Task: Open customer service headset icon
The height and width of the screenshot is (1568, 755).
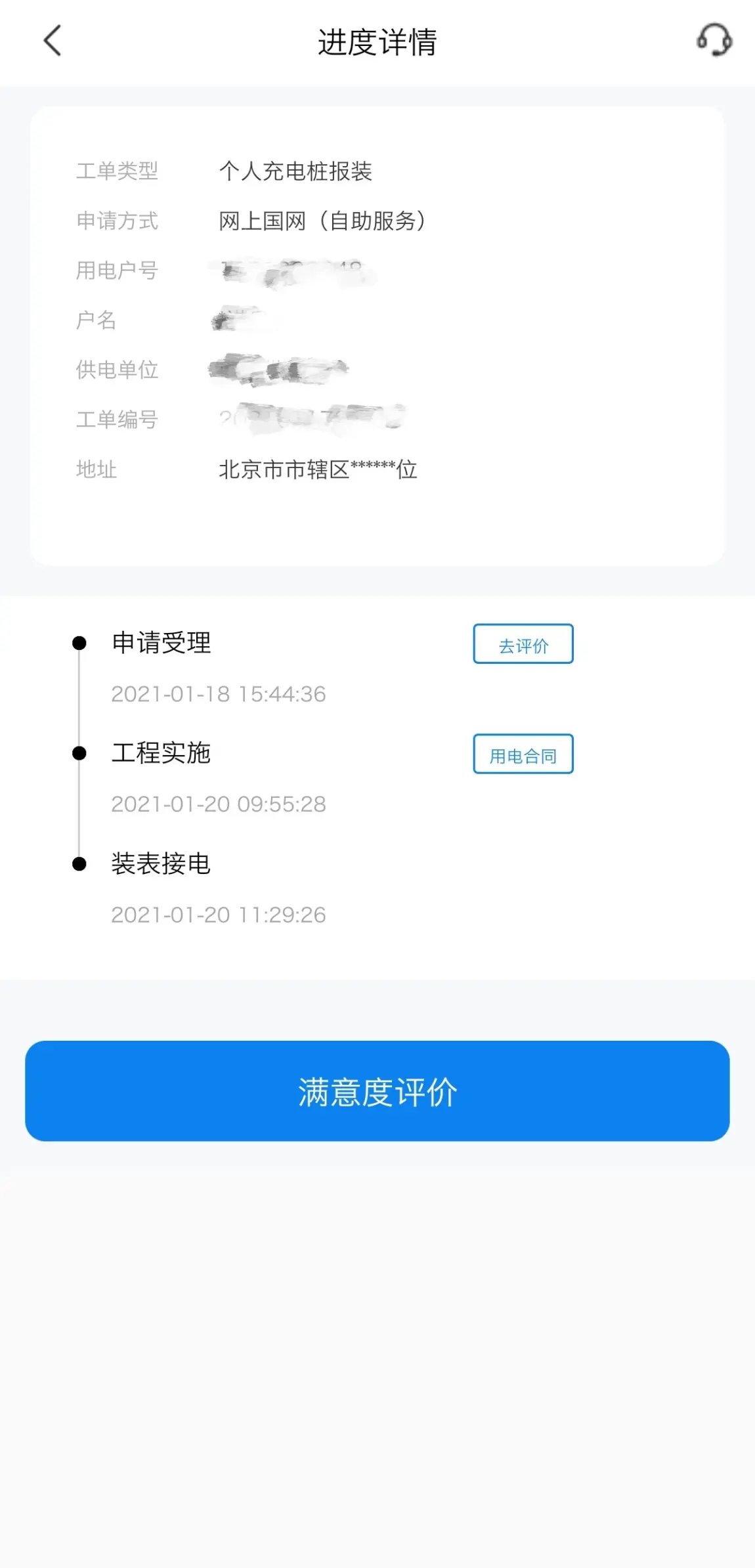Action: (714, 41)
